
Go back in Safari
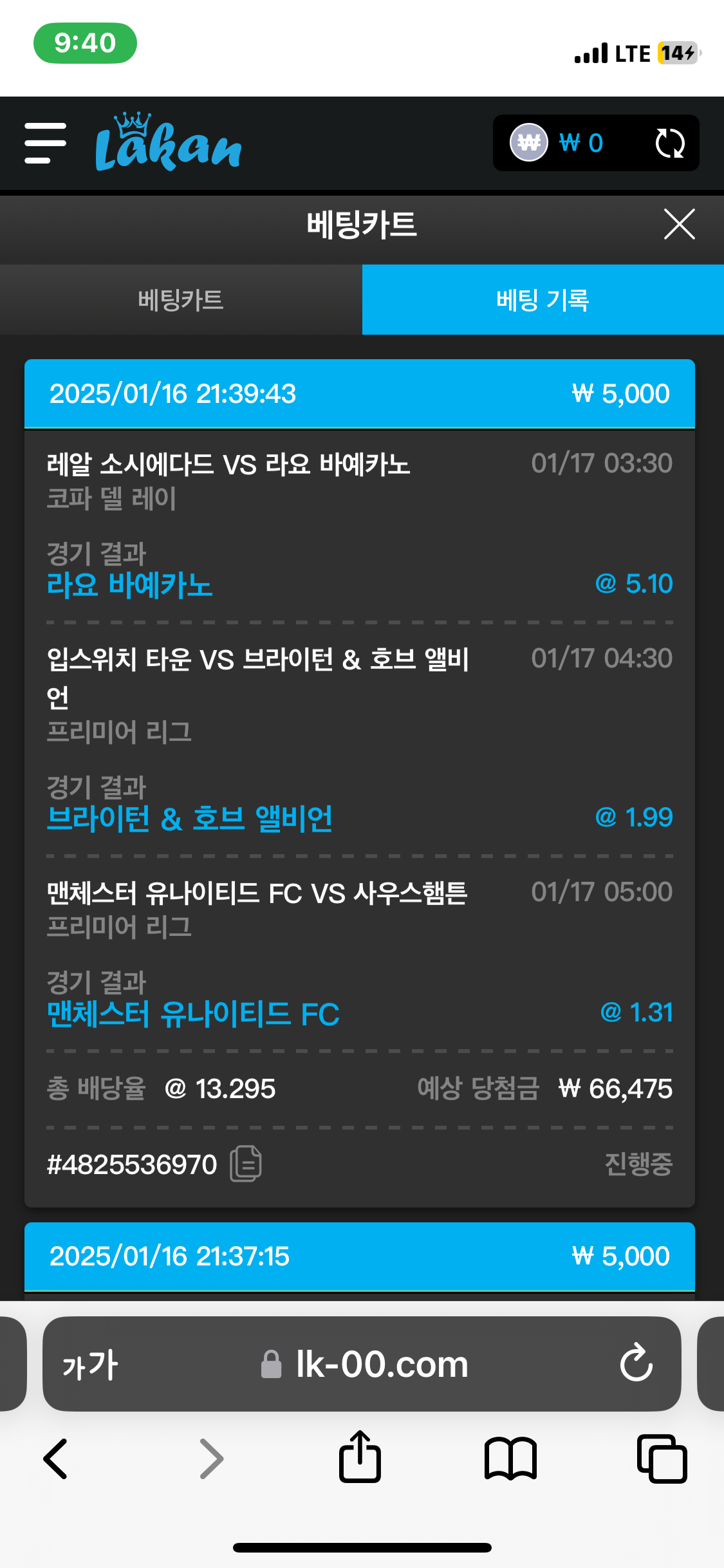click(55, 1459)
